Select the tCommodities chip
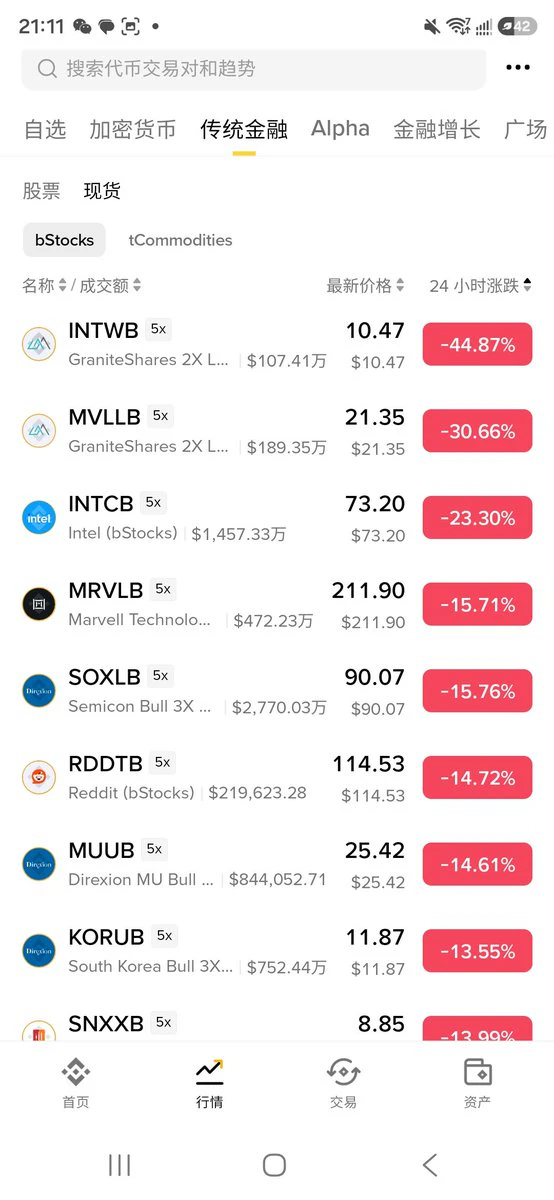 click(180, 240)
